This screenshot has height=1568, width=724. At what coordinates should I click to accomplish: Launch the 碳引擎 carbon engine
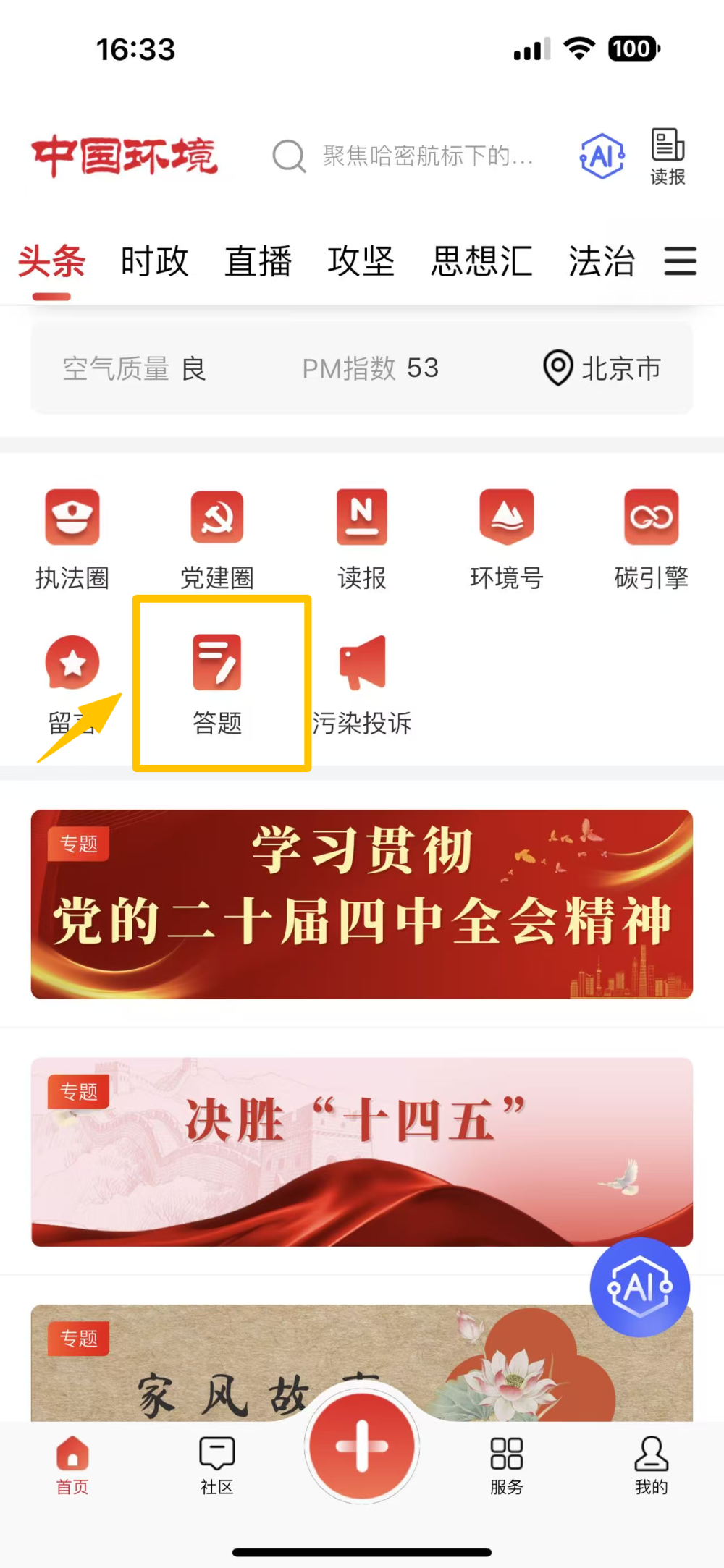click(x=650, y=535)
